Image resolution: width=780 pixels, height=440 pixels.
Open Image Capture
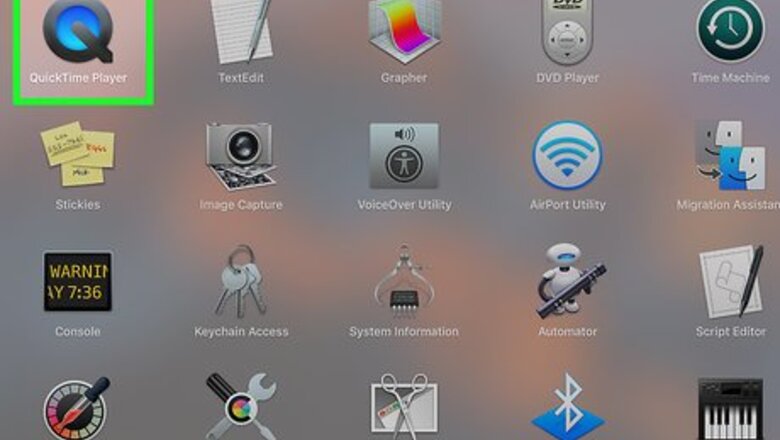(x=241, y=155)
